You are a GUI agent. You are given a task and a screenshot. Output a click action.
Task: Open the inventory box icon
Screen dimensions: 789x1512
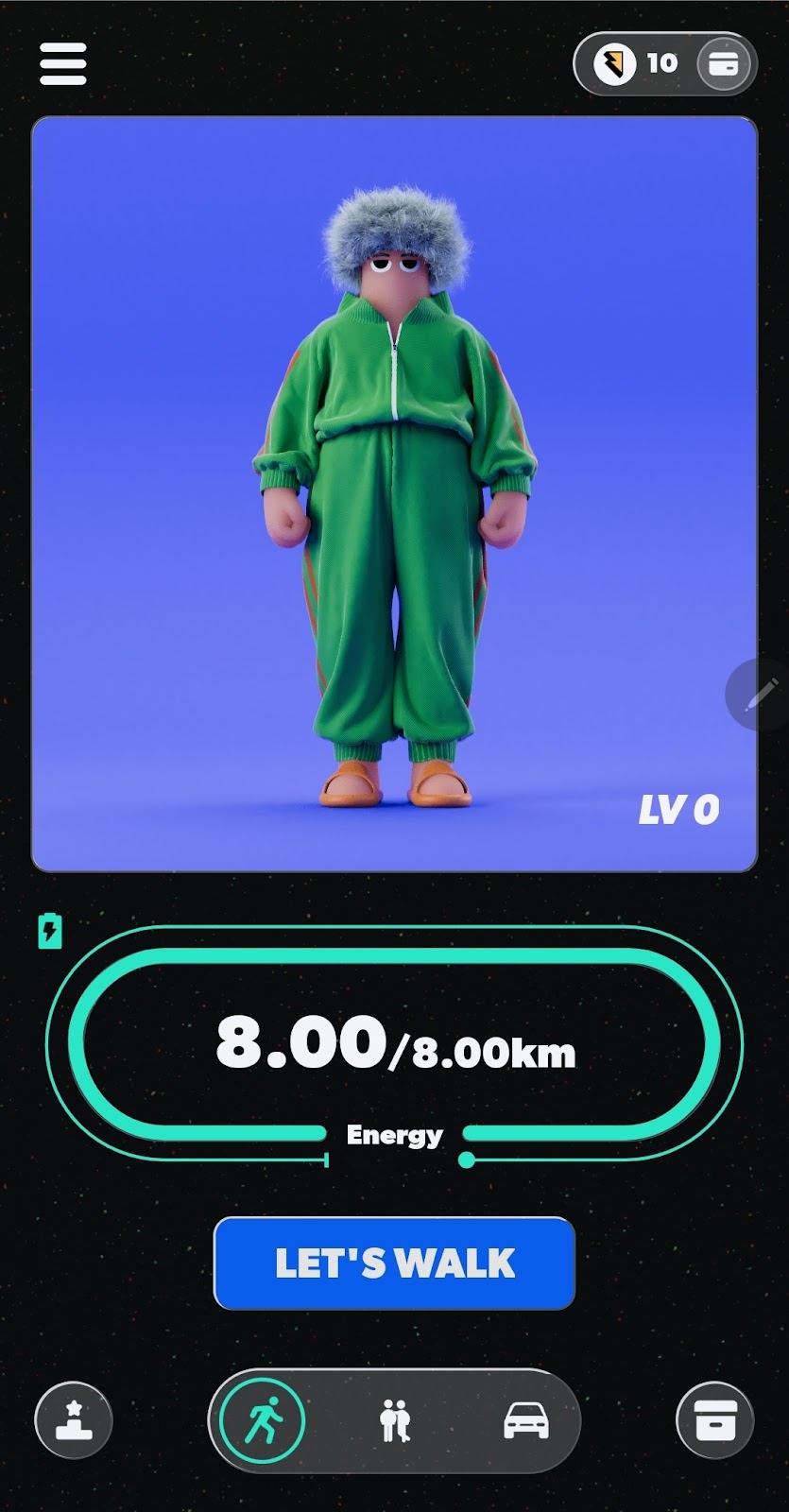[715, 1419]
